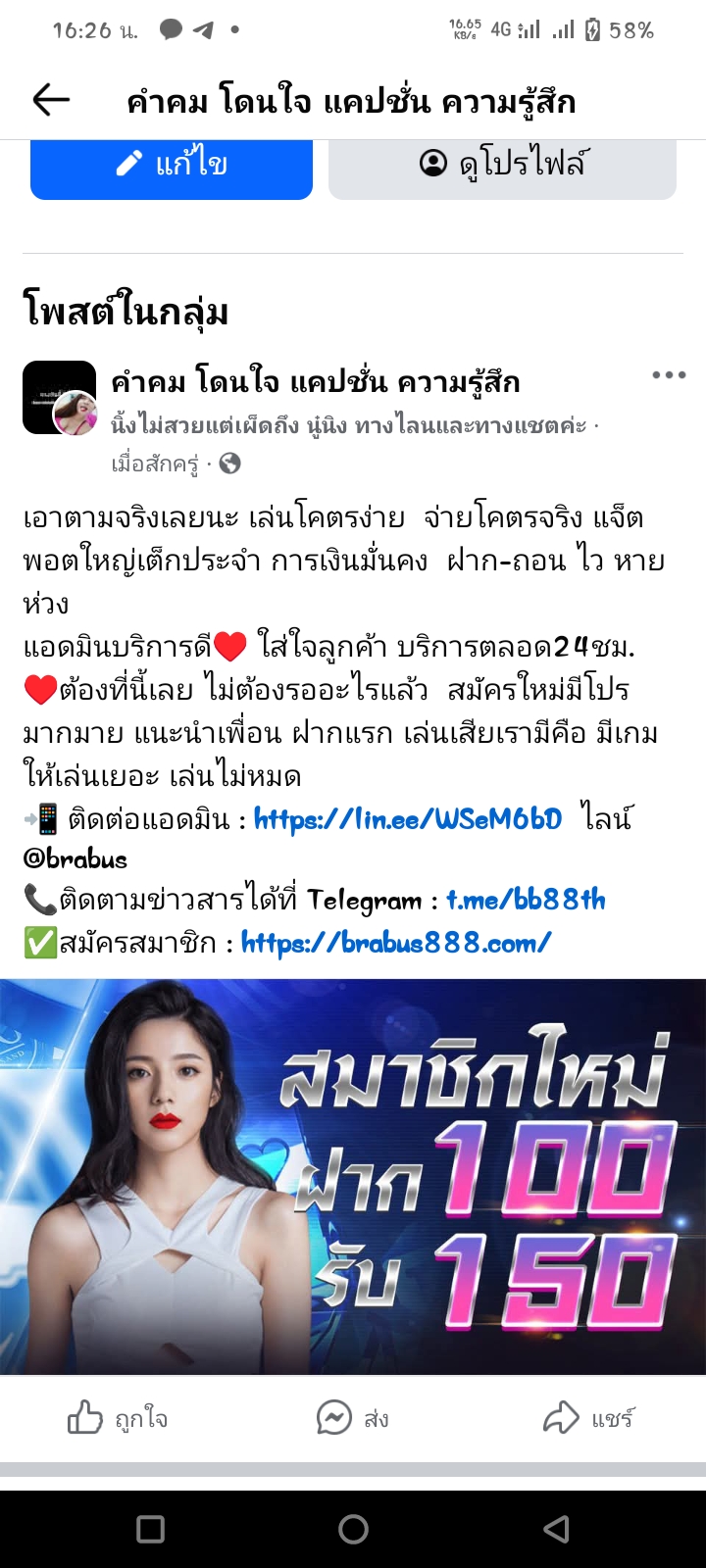Open the brabus888.com link
The width and height of the screenshot is (706, 1568).
click(x=396, y=943)
